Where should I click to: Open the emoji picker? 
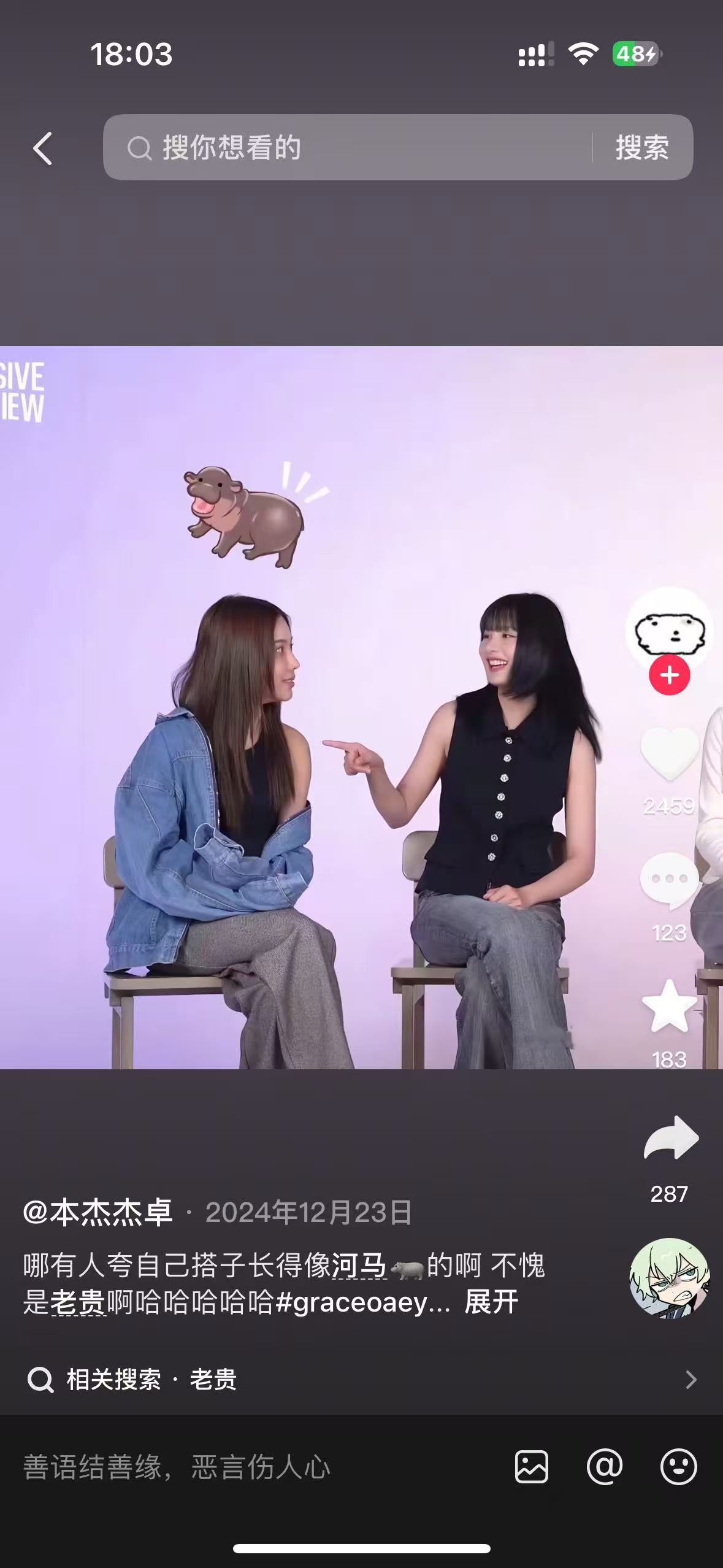pos(678,1467)
